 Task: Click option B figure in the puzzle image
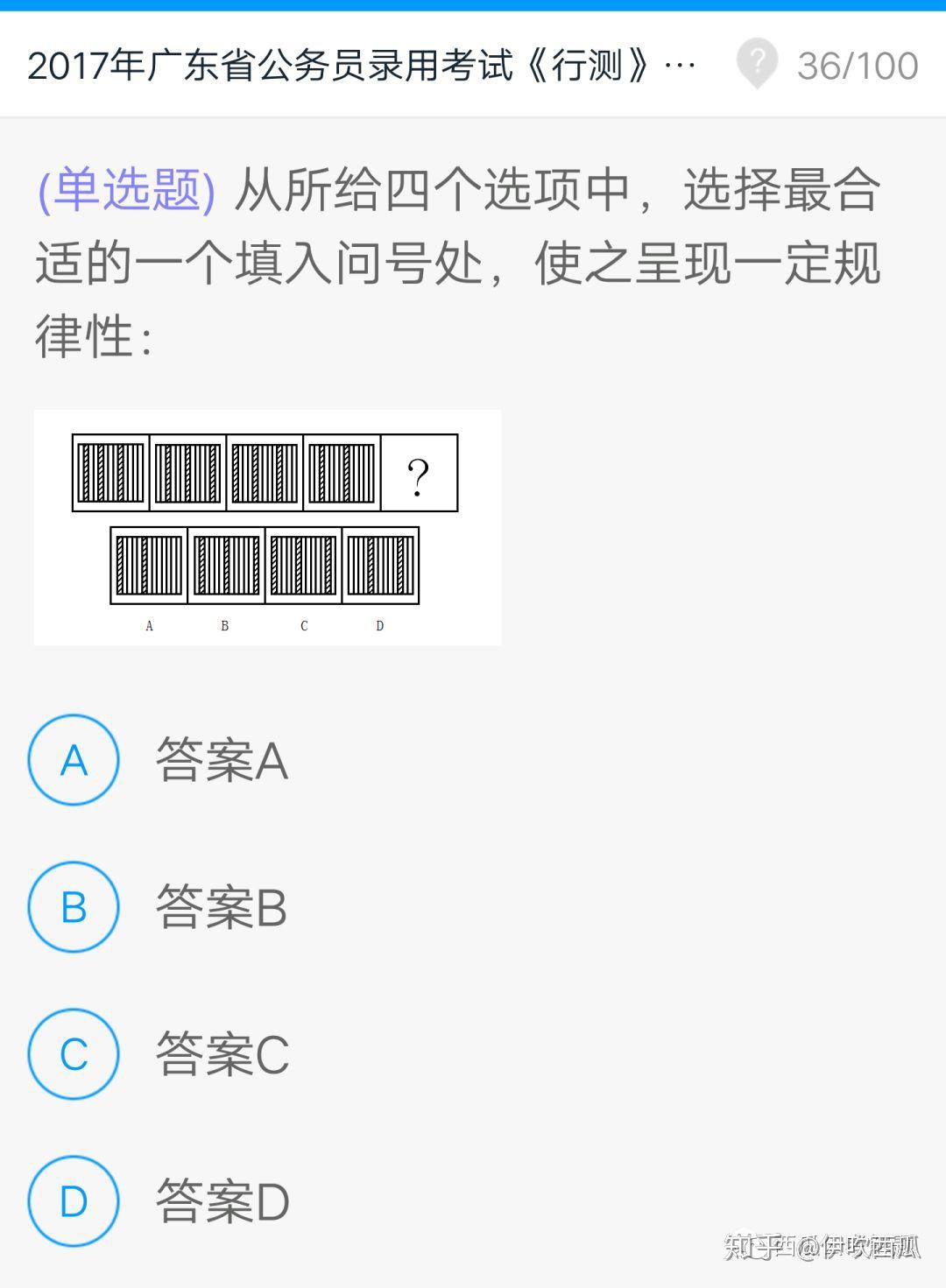coord(225,565)
